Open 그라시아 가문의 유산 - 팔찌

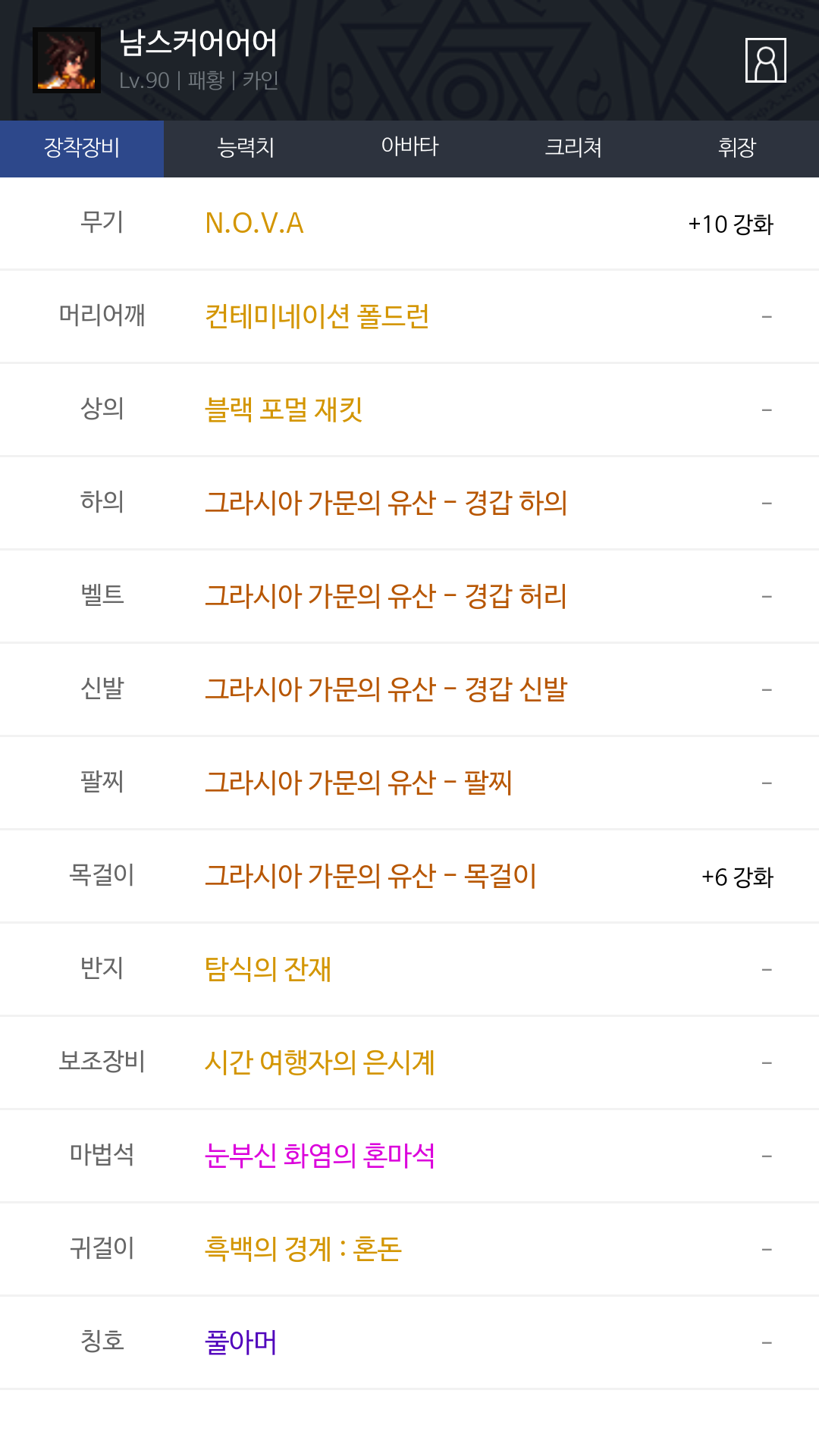[x=359, y=783]
